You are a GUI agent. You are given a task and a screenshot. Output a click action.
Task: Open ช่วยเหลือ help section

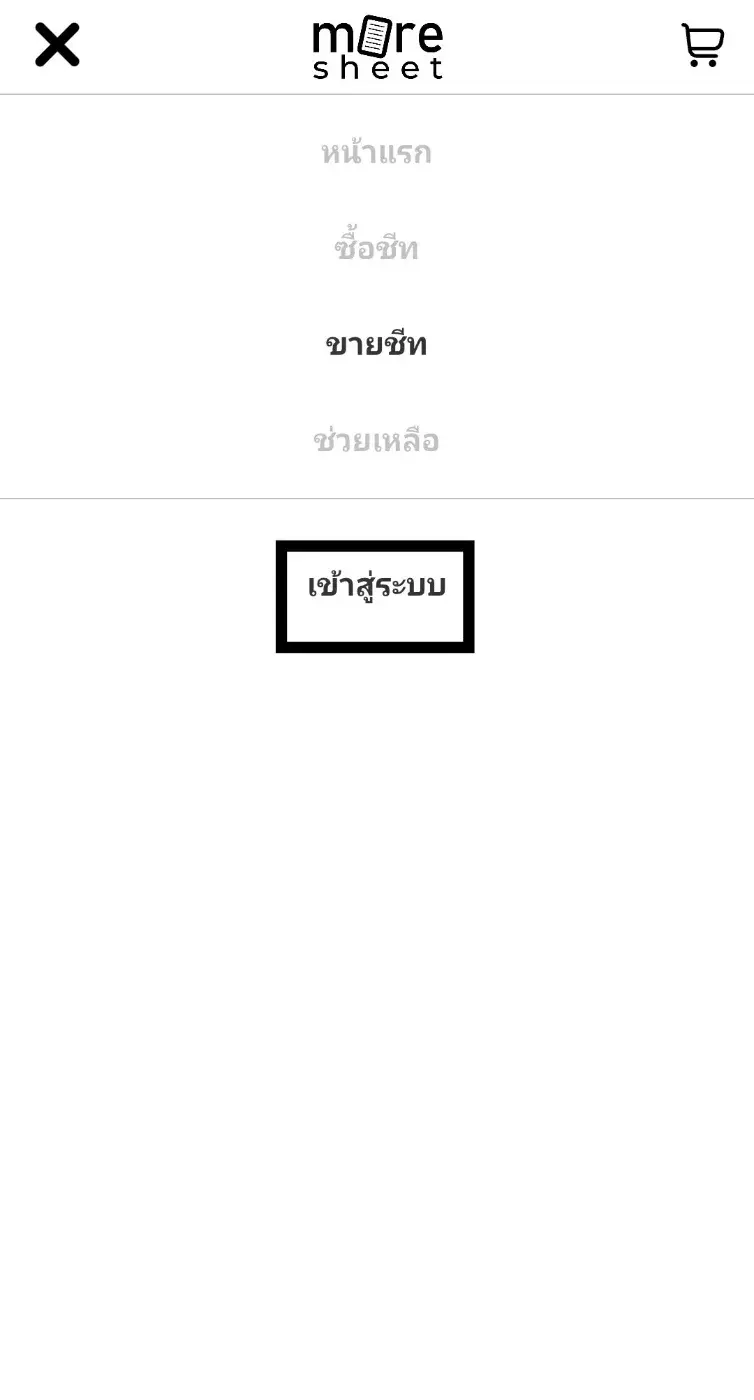(376, 441)
